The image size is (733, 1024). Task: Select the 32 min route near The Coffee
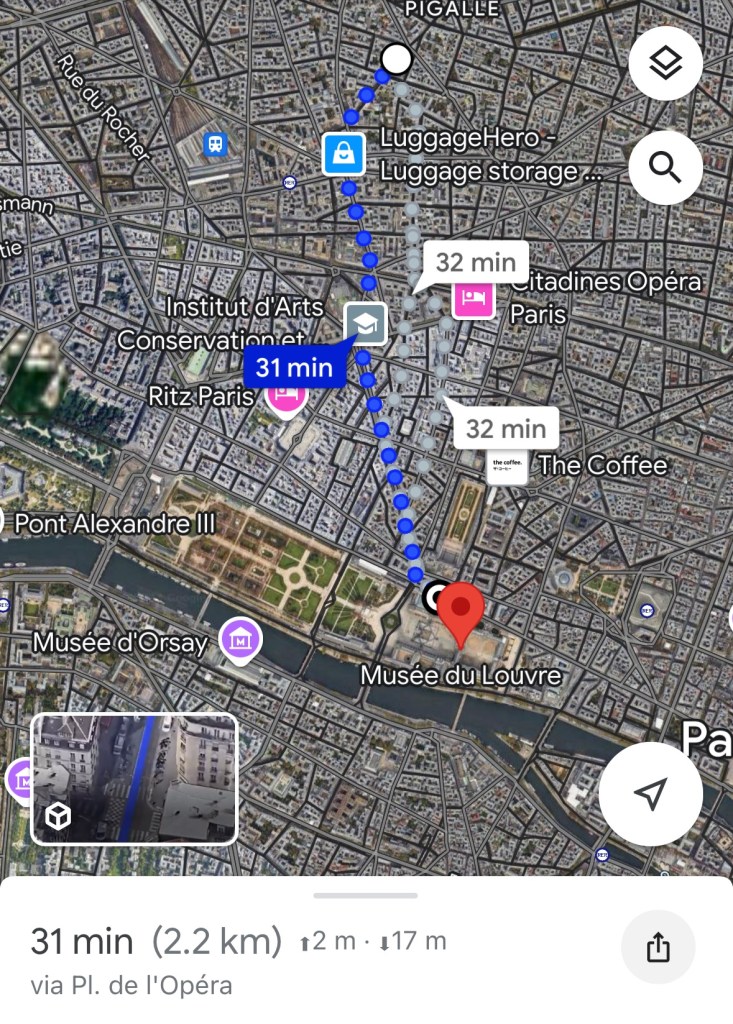point(506,428)
